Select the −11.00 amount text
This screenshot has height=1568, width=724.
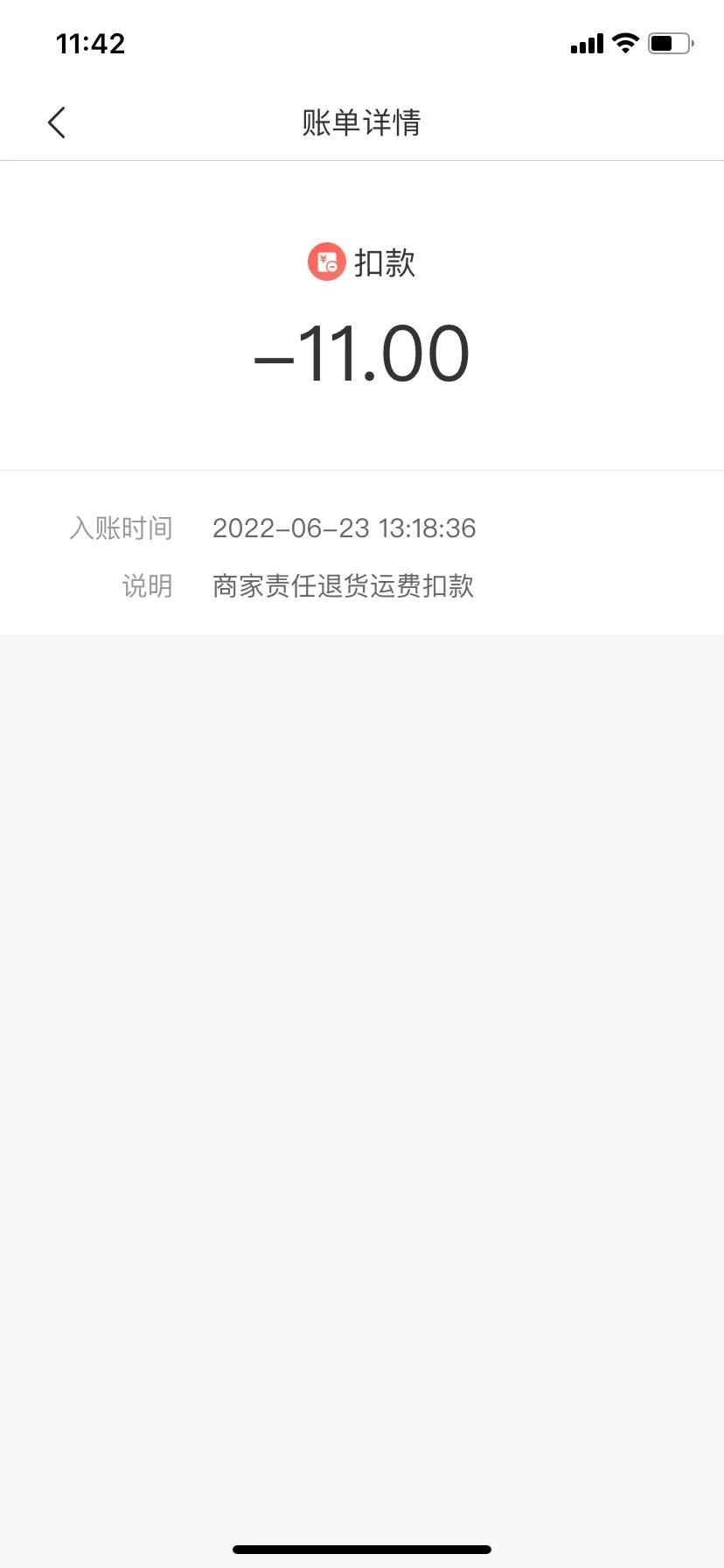pyautogui.click(x=361, y=352)
